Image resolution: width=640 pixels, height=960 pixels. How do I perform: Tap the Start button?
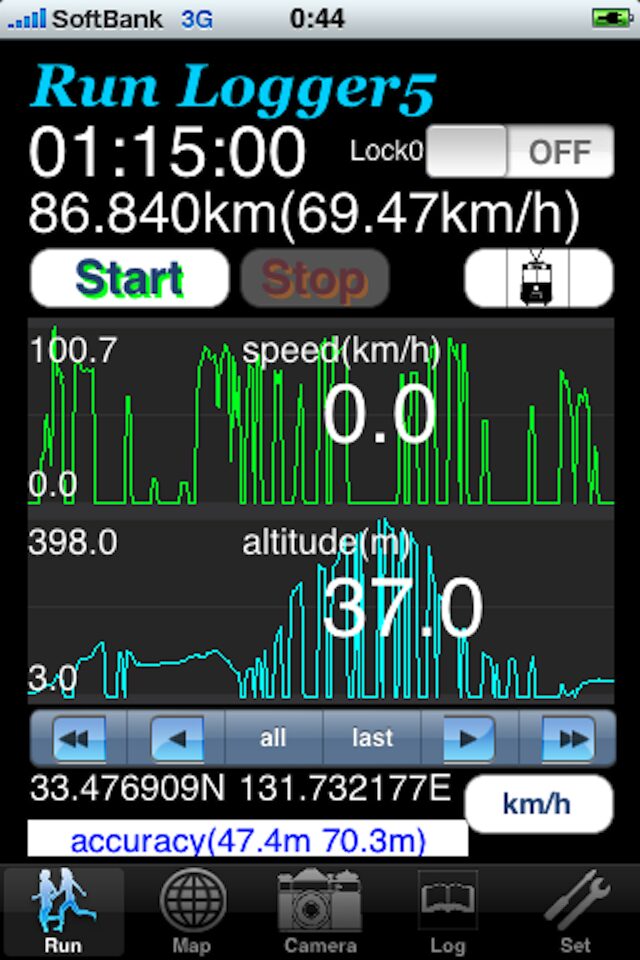[130, 279]
